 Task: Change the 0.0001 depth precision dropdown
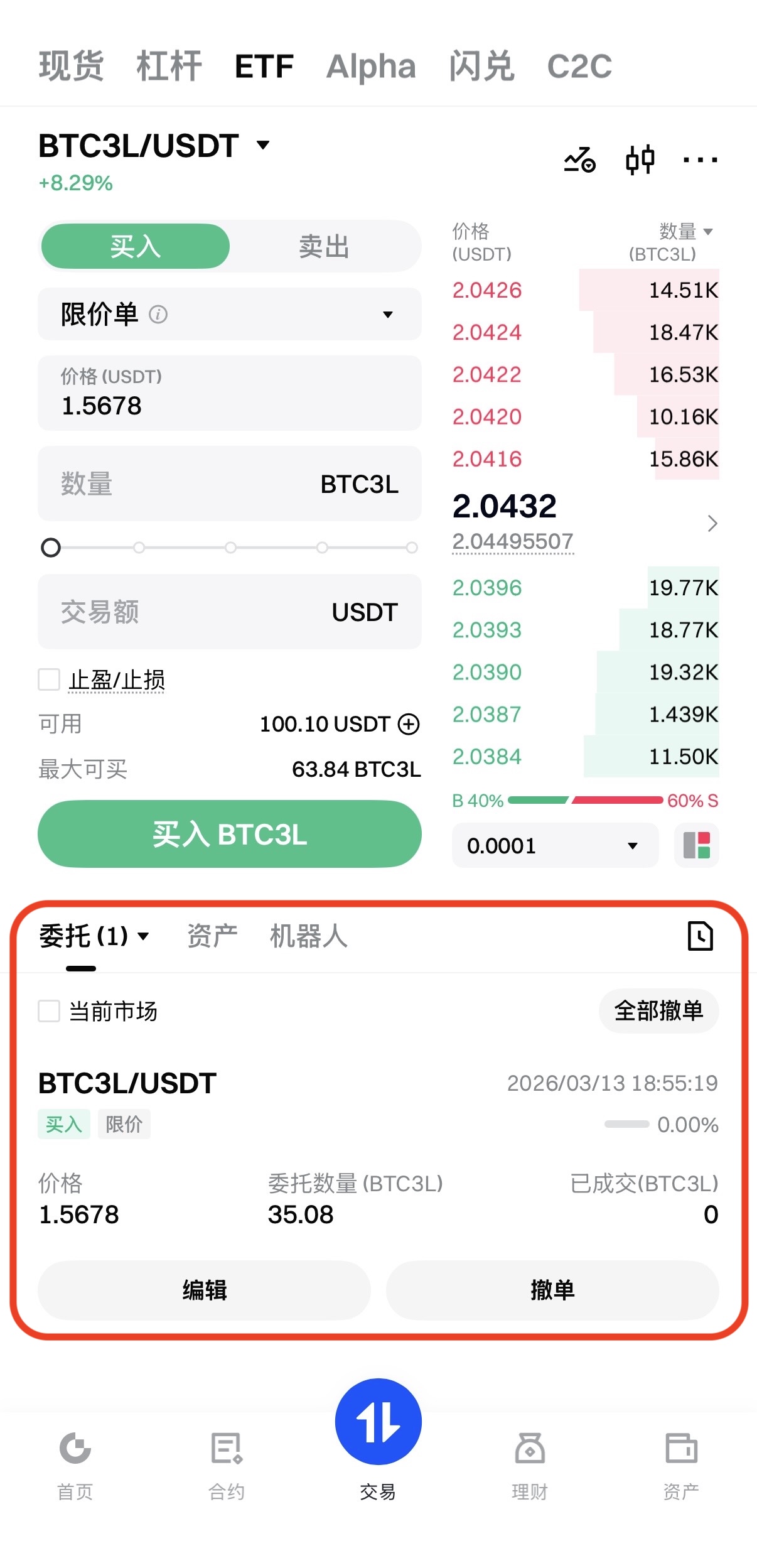554,846
